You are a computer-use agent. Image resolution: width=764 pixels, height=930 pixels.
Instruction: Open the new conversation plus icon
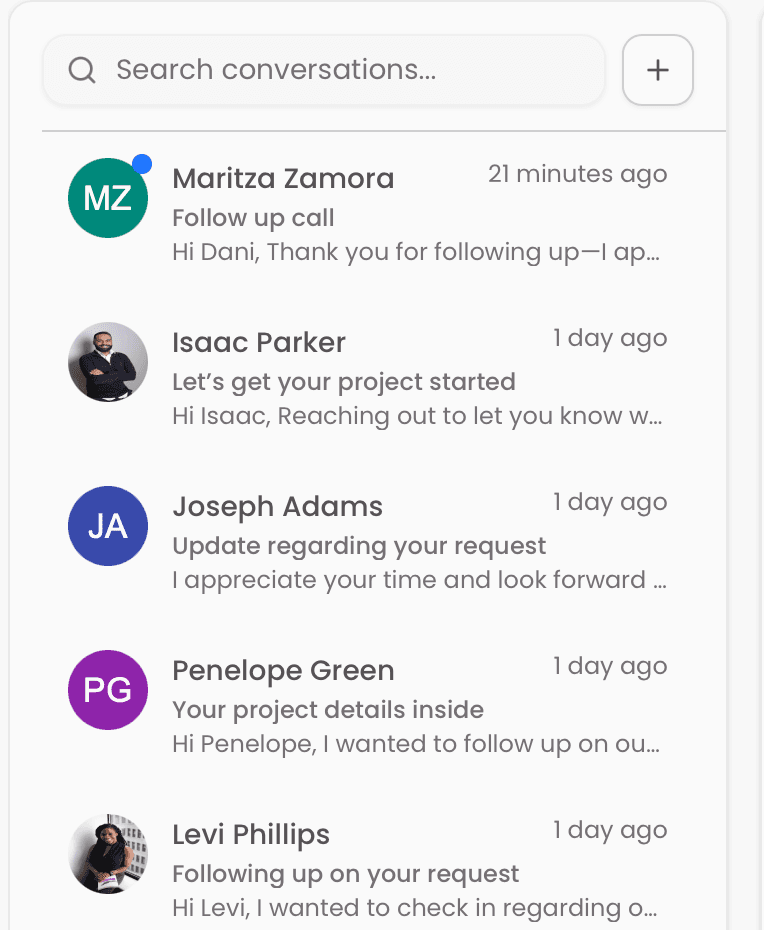657,70
